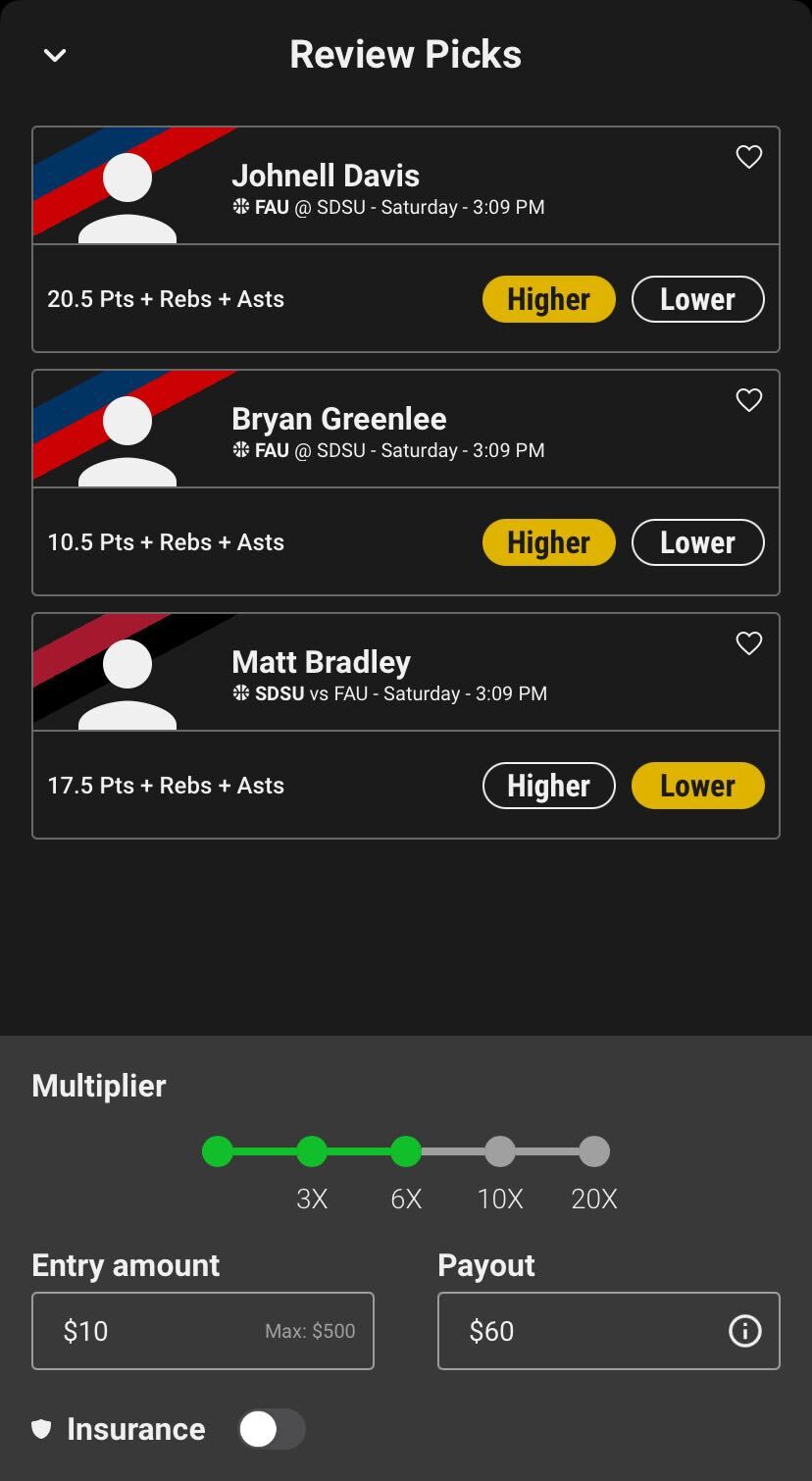Select Higher for Johnell Davis
812x1481 pixels.
click(548, 299)
